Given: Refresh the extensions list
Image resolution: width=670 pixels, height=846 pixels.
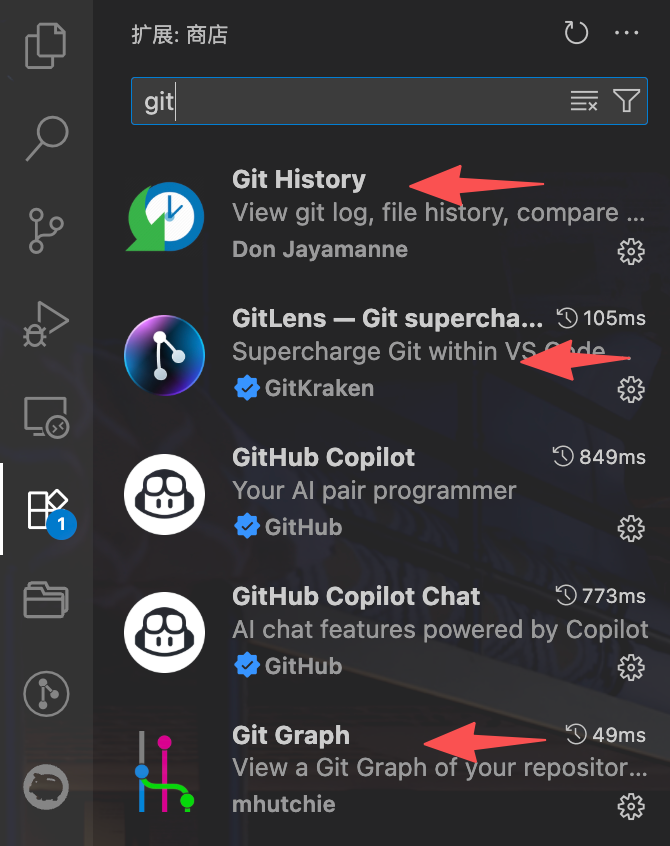Looking at the screenshot, I should [576, 34].
